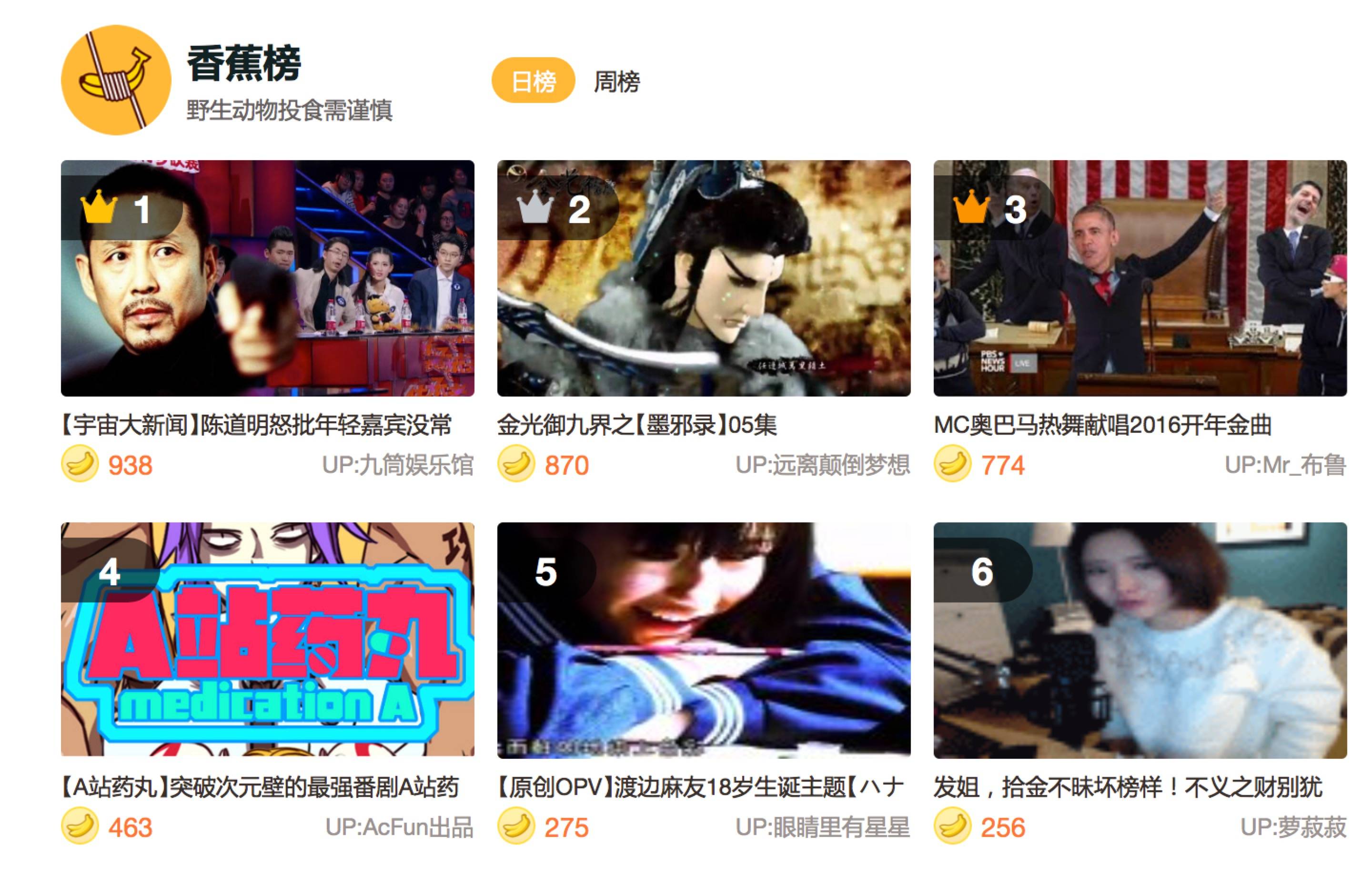Image resolution: width=1372 pixels, height=877 pixels.
Task: Tap the title MC奥巴马热舞献唱2016开年金曲
Action: tap(1102, 425)
